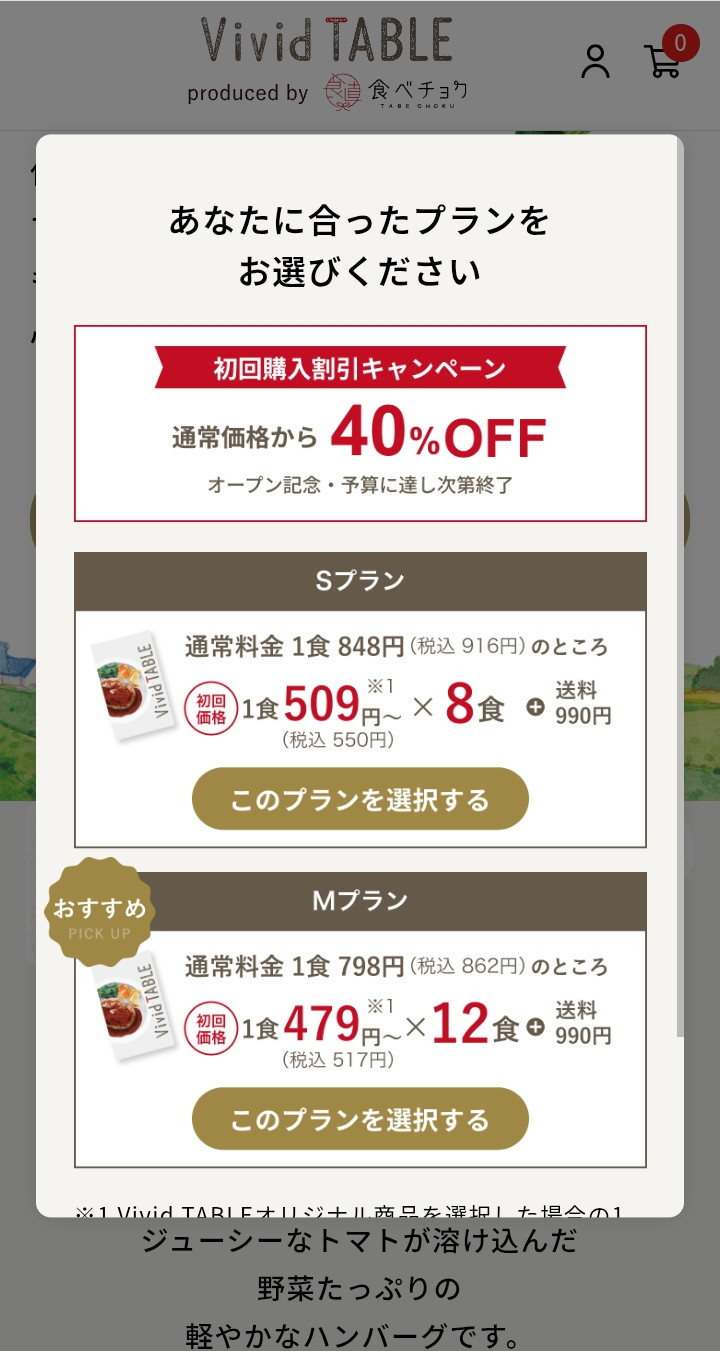The width and height of the screenshot is (720, 1352).
Task: Click the cart item count badge showing 0
Action: 679,42
